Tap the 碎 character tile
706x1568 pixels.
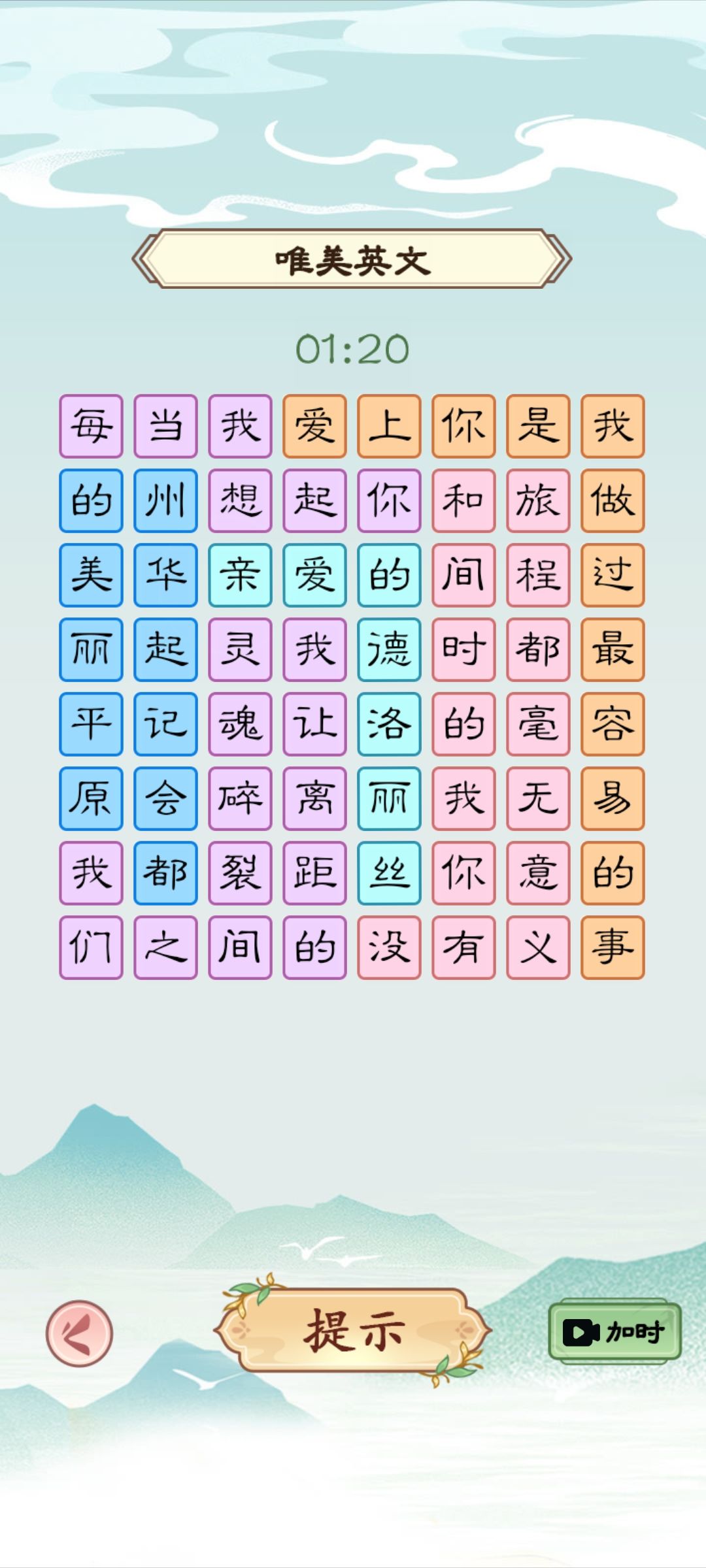click(240, 798)
